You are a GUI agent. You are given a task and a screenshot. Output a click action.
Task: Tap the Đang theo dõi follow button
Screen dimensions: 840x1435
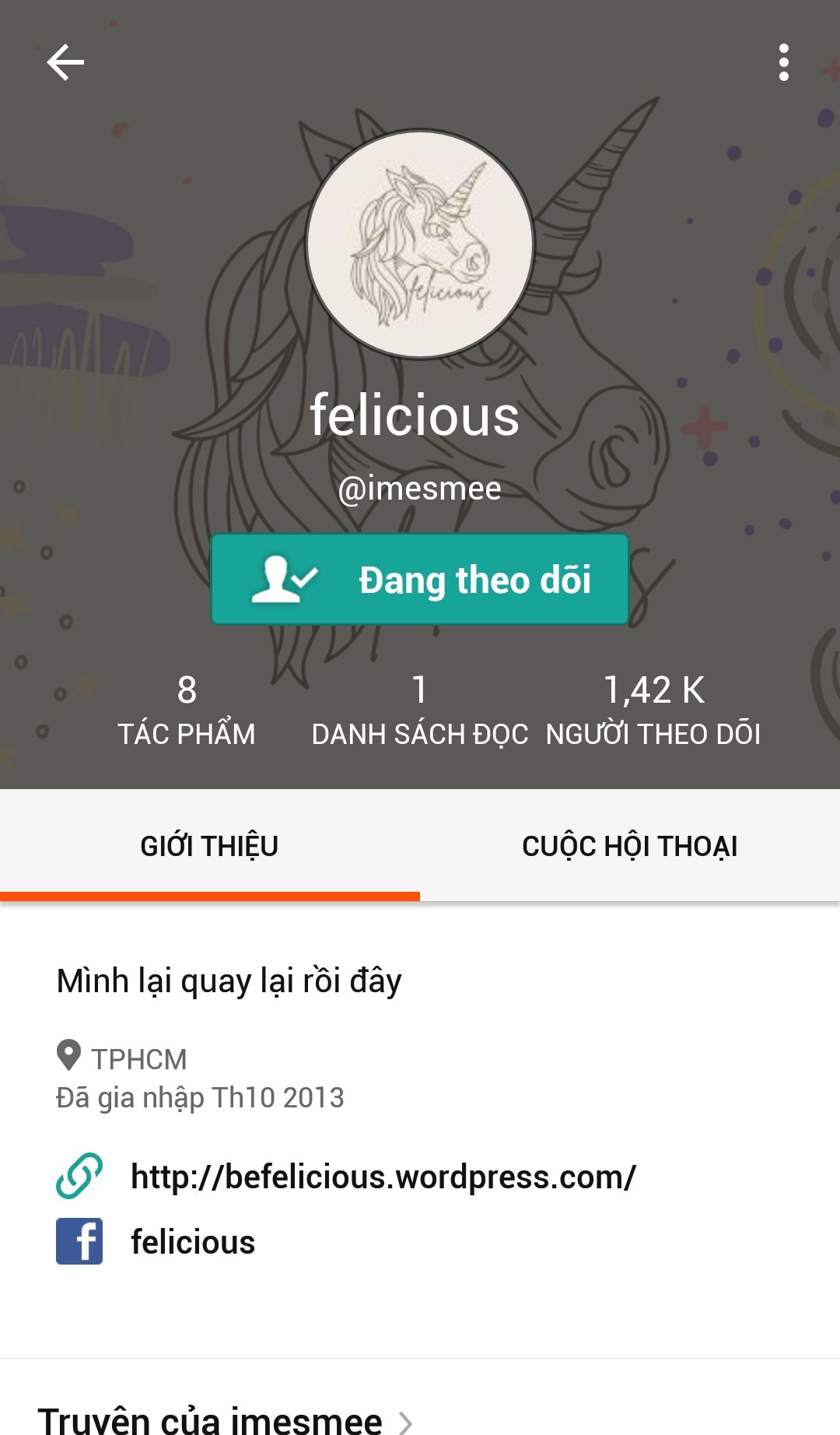pos(420,579)
